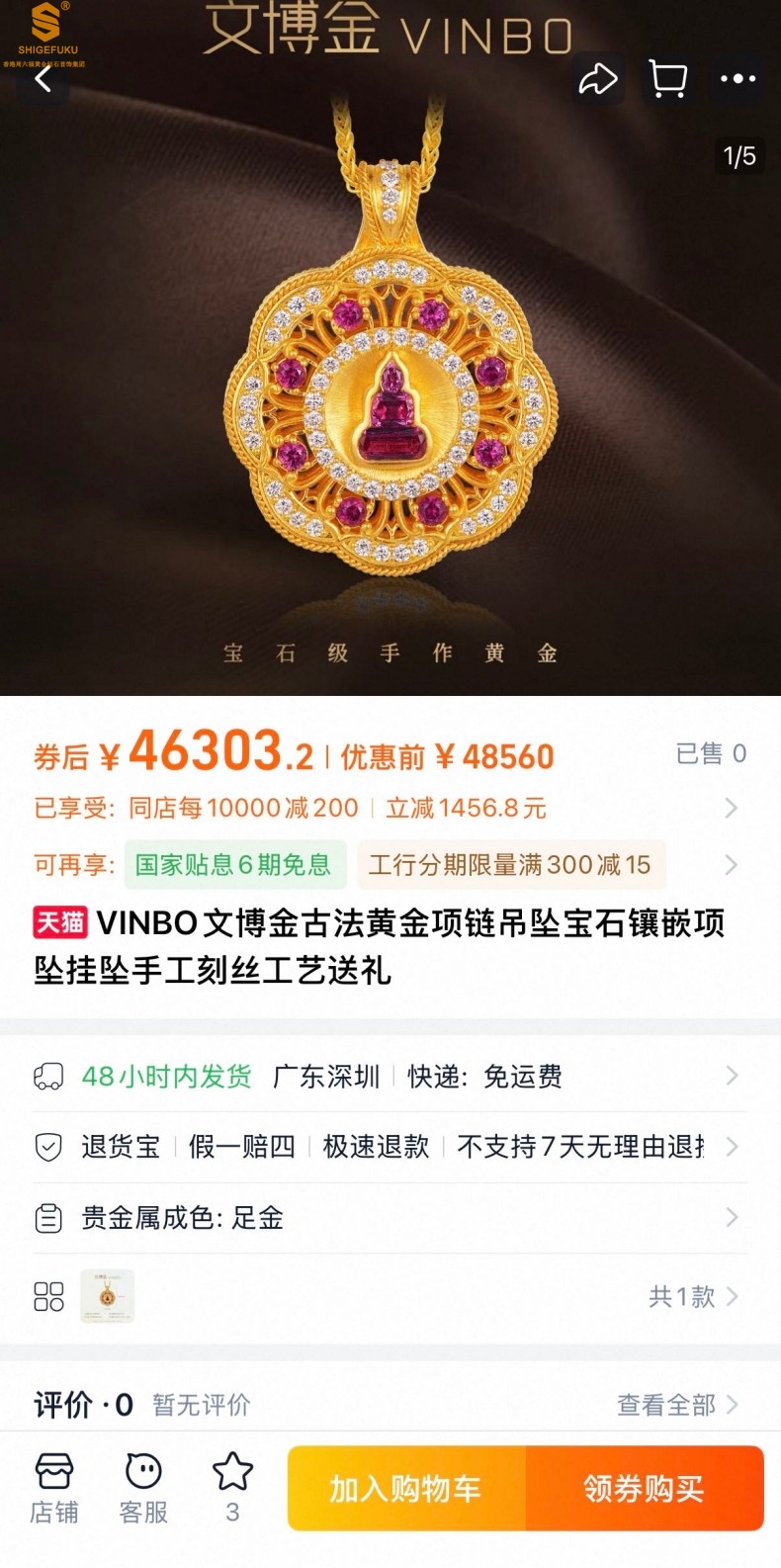Viewport: 781px width, 1568px height.
Task: Tap 工行分期限量满300减15 offer chip
Action: click(509, 865)
